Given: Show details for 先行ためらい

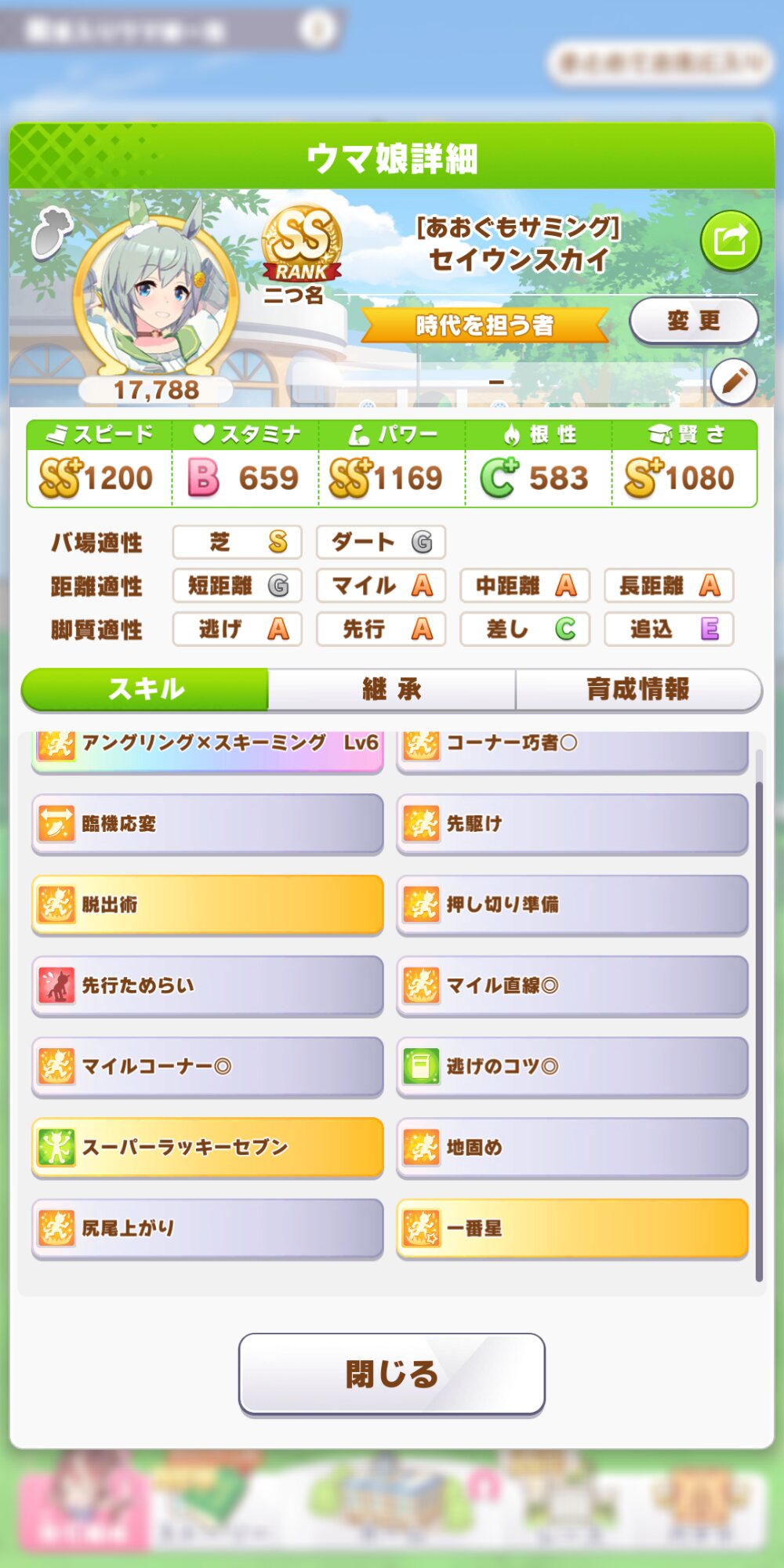Looking at the screenshot, I should 208,985.
